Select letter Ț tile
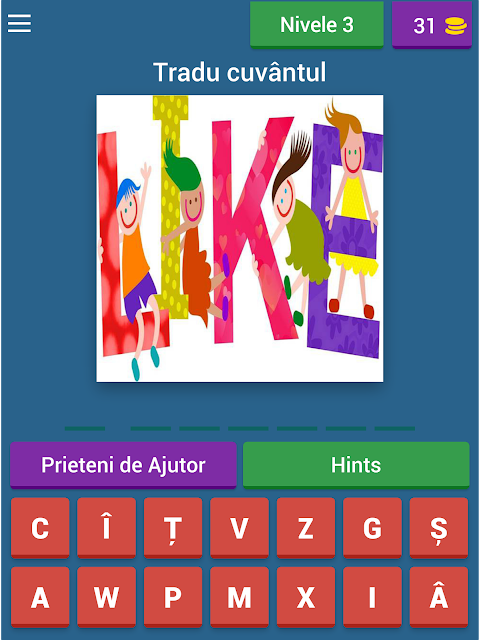This screenshot has height=640, width=479. click(x=173, y=527)
